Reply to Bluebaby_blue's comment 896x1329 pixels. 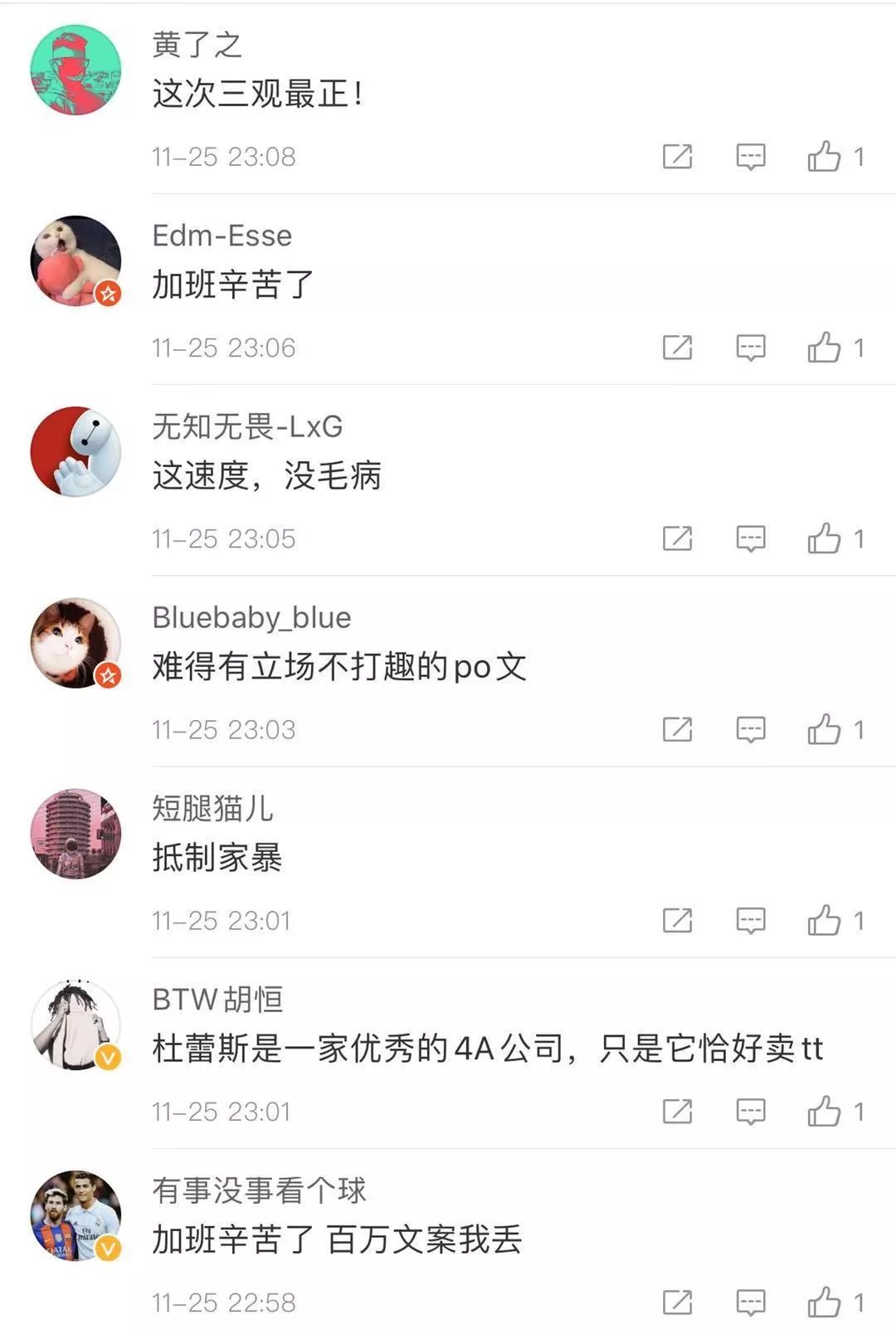coord(751,730)
